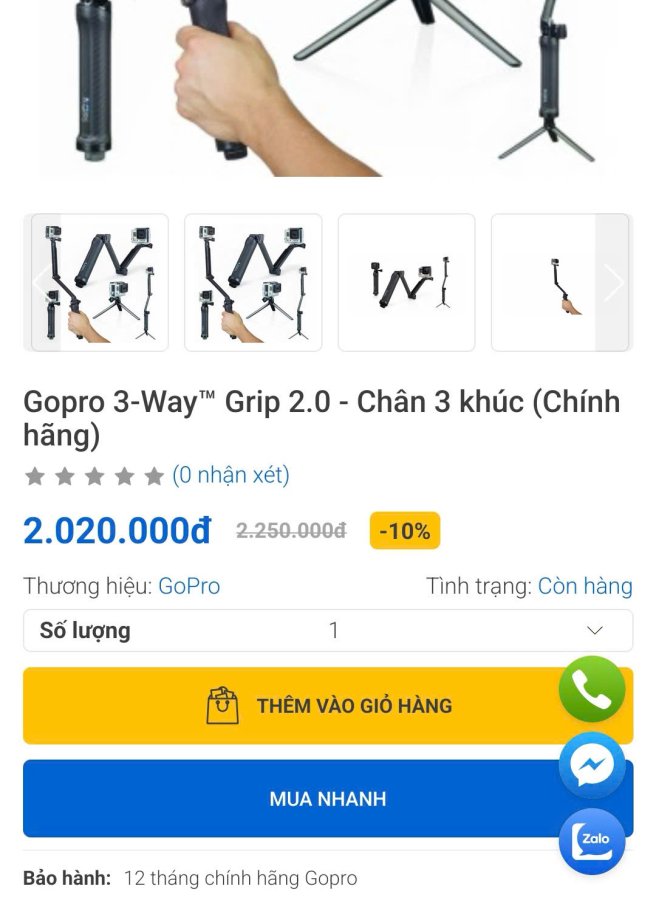656x900 pixels.
Task: Start a Messenger chat with the shop
Action: click(x=592, y=766)
